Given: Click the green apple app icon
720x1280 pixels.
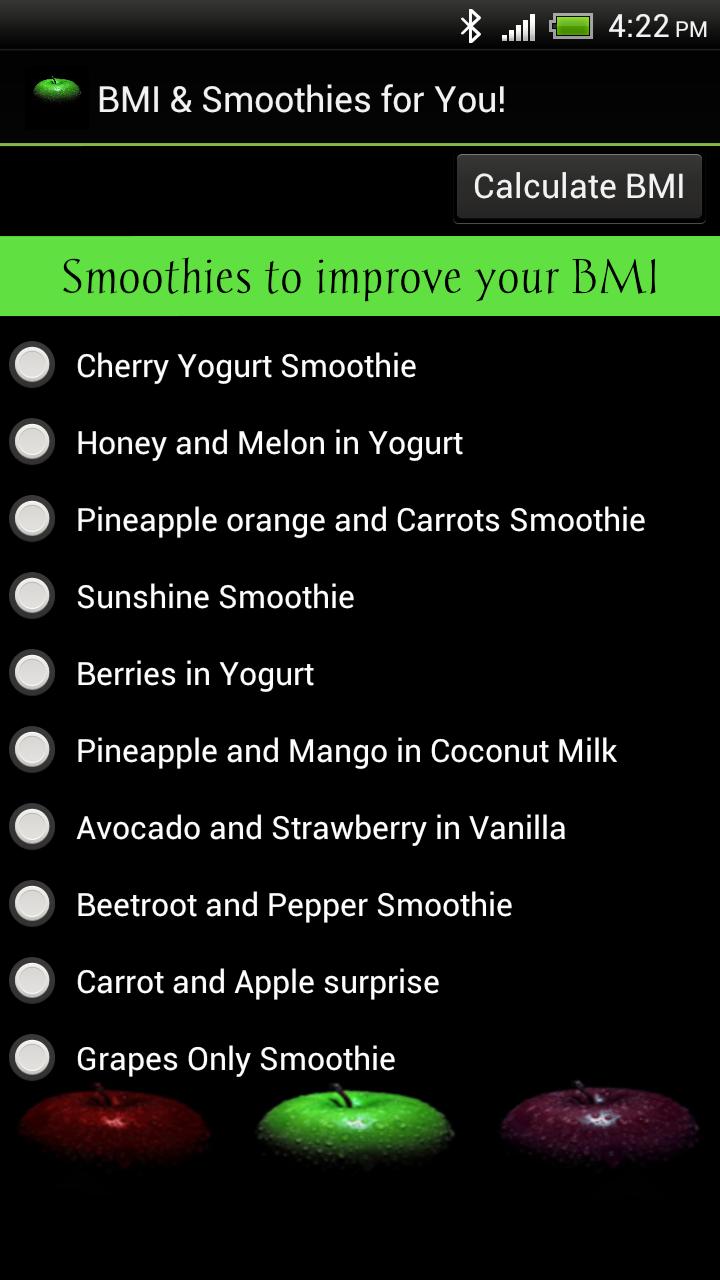Looking at the screenshot, I should [x=55, y=95].
